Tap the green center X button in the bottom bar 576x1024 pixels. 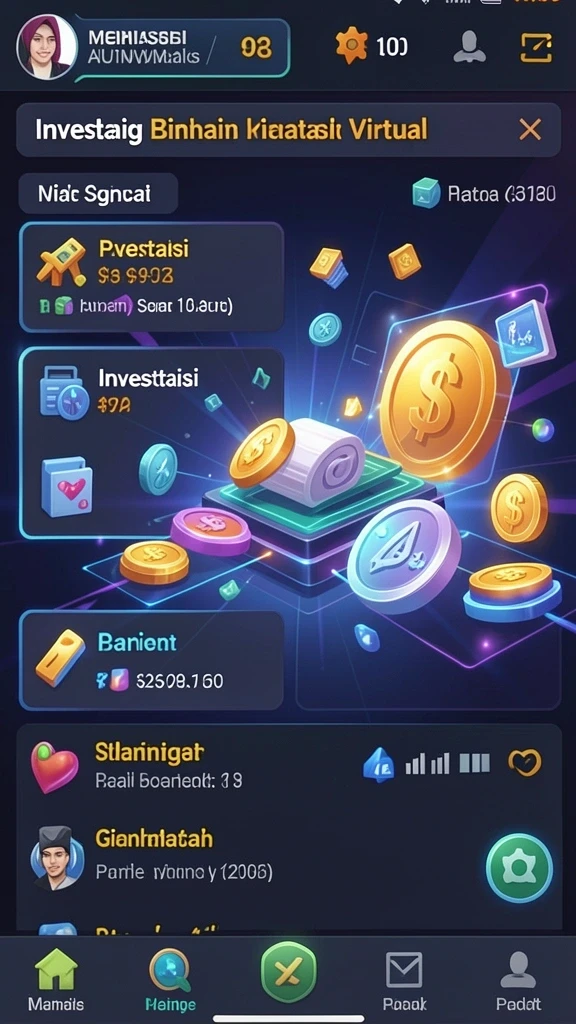[x=288, y=972]
